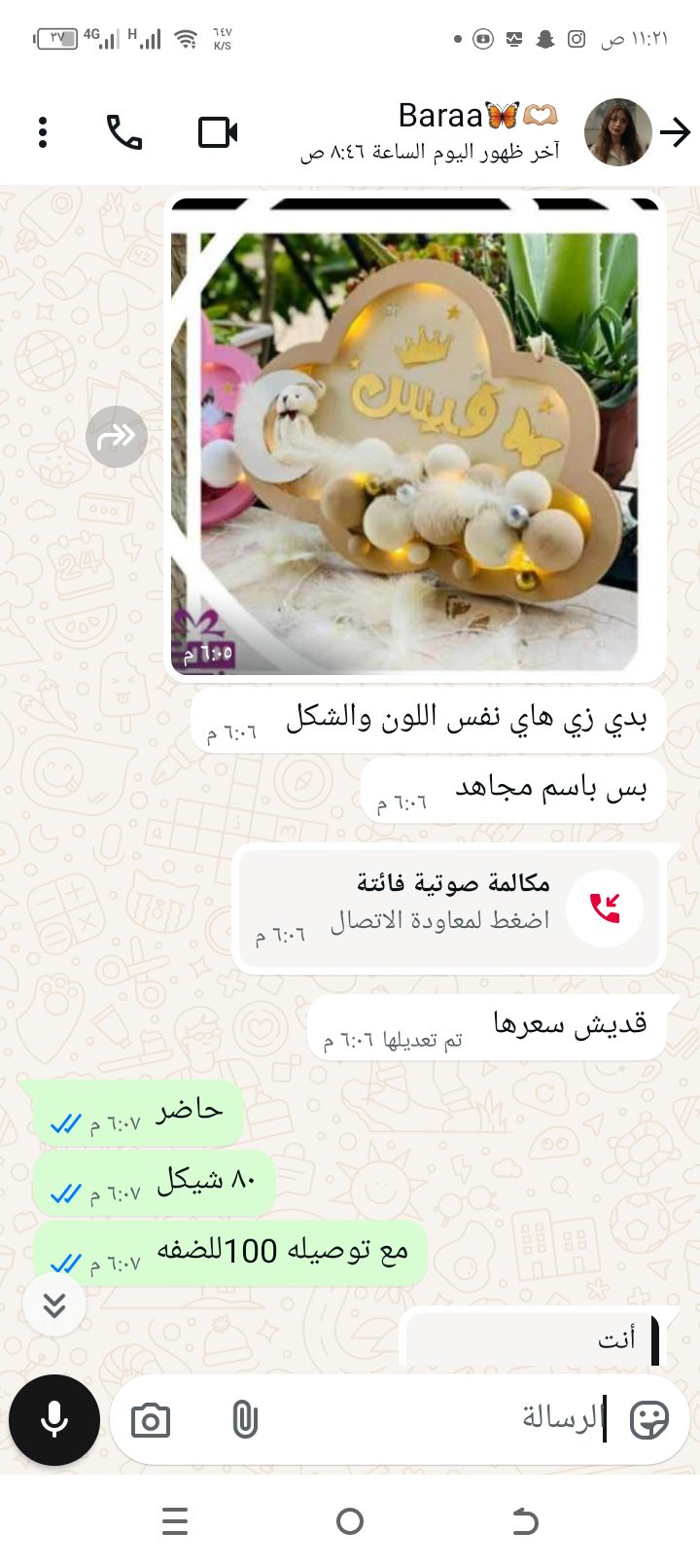Call back from the missed voice call
The height and width of the screenshot is (1568, 700).
(x=605, y=909)
